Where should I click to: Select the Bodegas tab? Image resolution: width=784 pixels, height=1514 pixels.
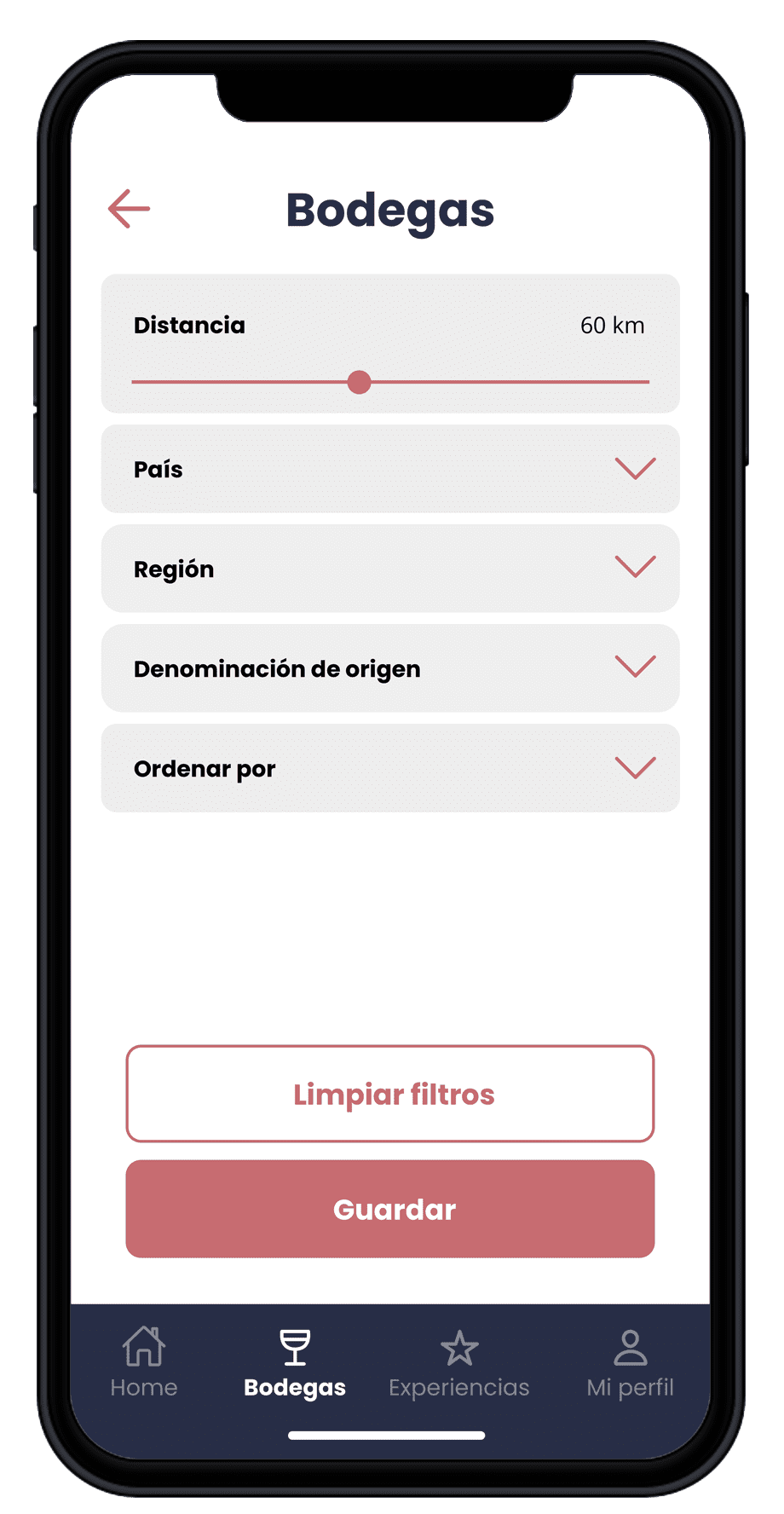pos(295,1363)
